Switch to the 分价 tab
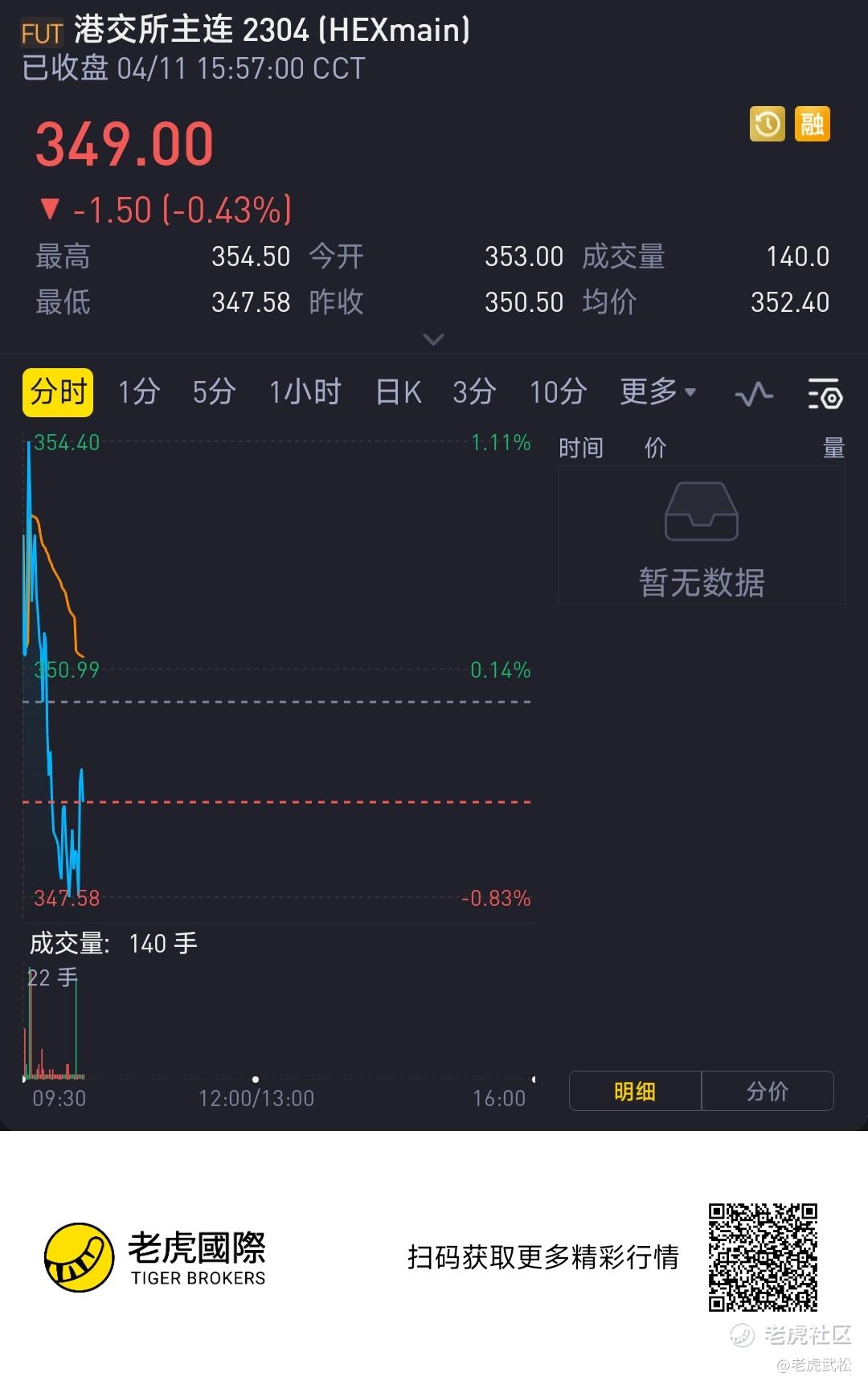868x1385 pixels. [768, 1091]
